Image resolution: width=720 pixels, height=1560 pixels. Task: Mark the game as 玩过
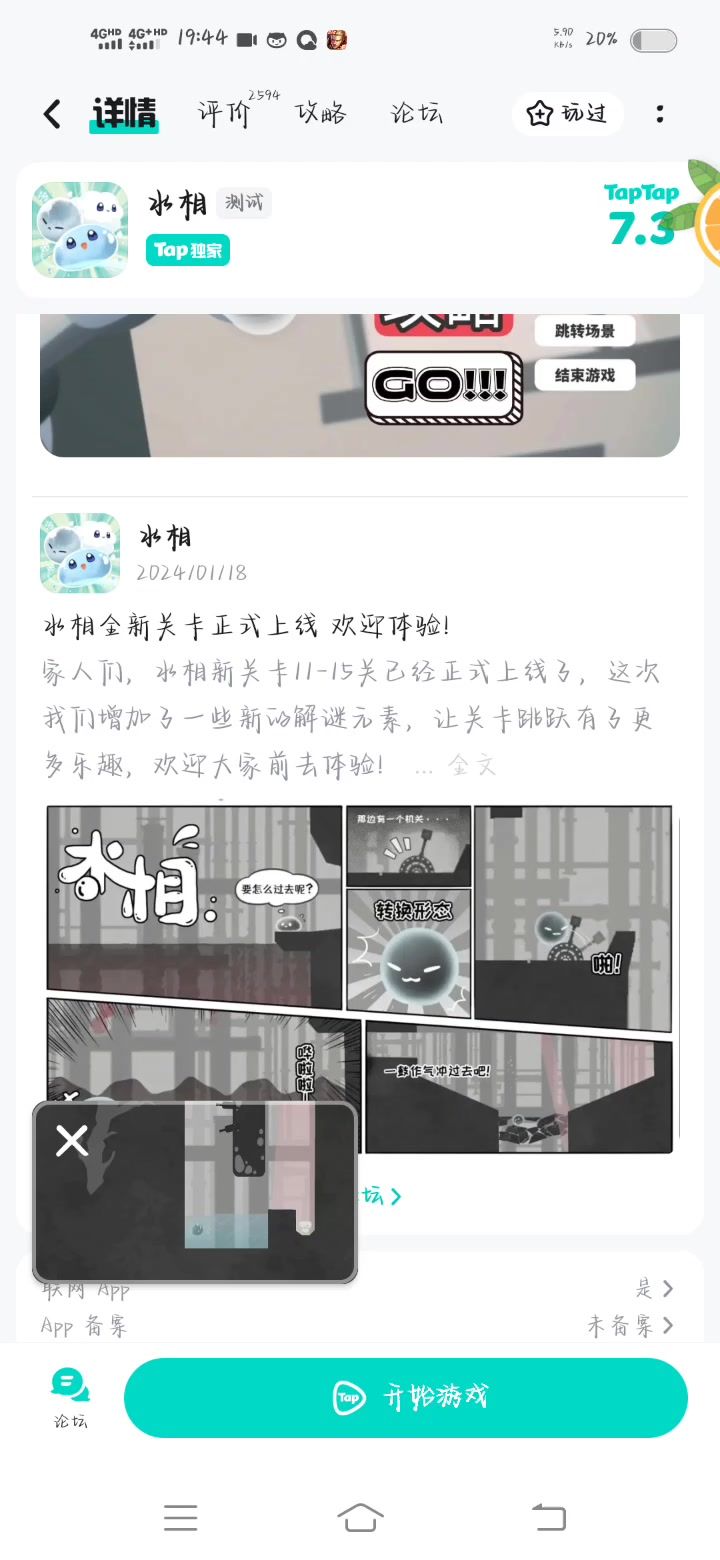coord(567,114)
